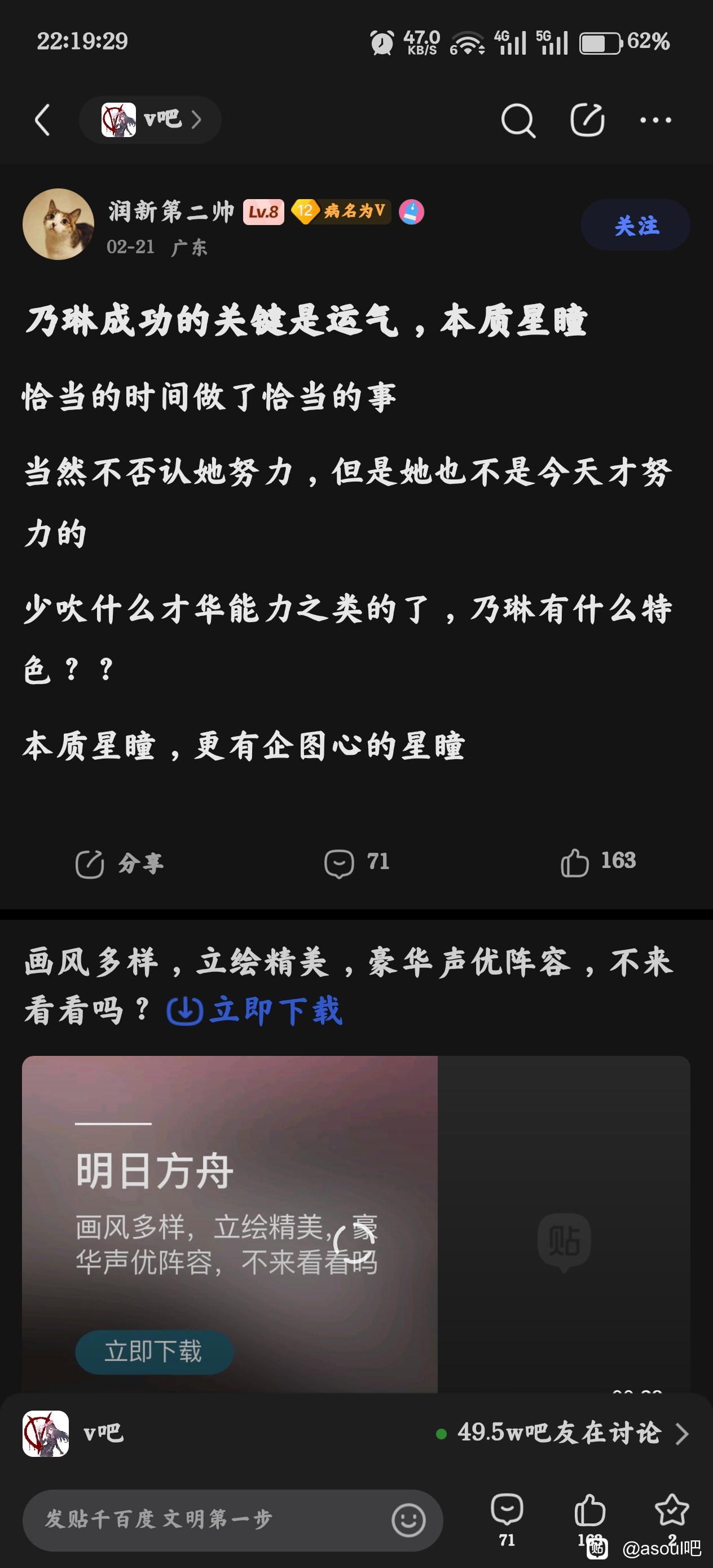Follow the author with the 关注 button
The image size is (713, 1568).
coord(635,225)
